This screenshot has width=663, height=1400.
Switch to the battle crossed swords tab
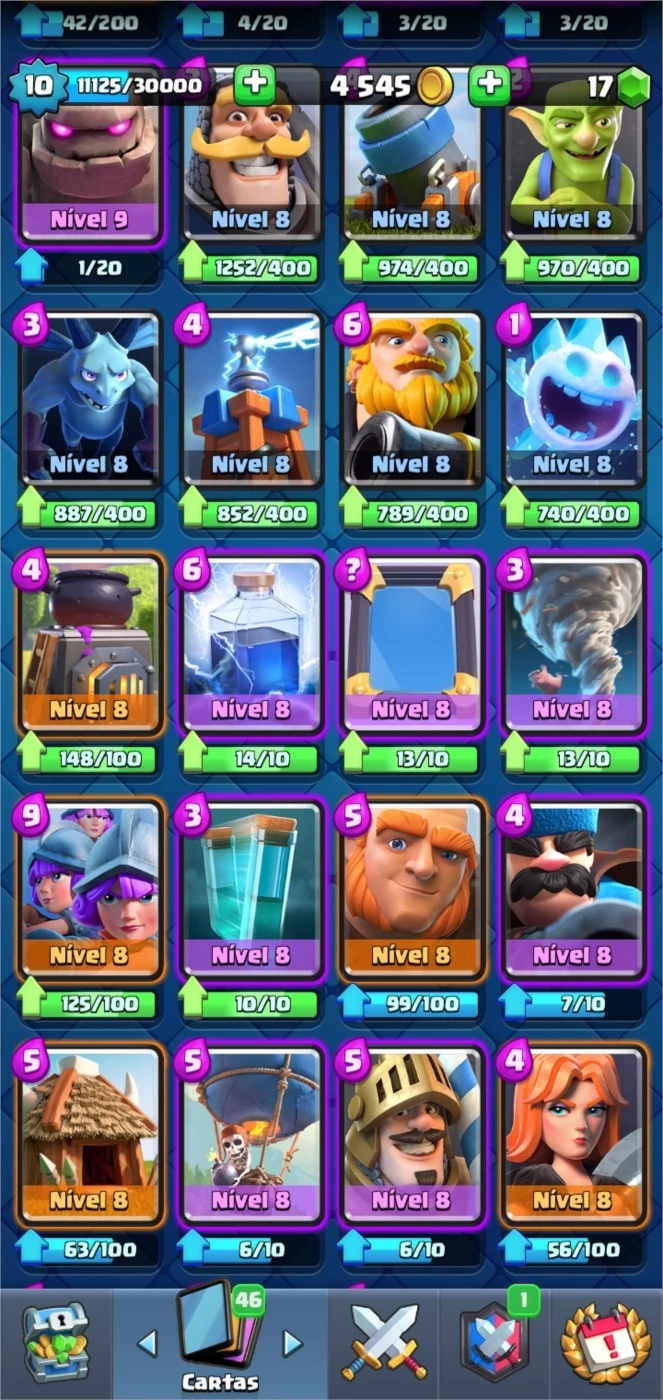coord(384,1342)
